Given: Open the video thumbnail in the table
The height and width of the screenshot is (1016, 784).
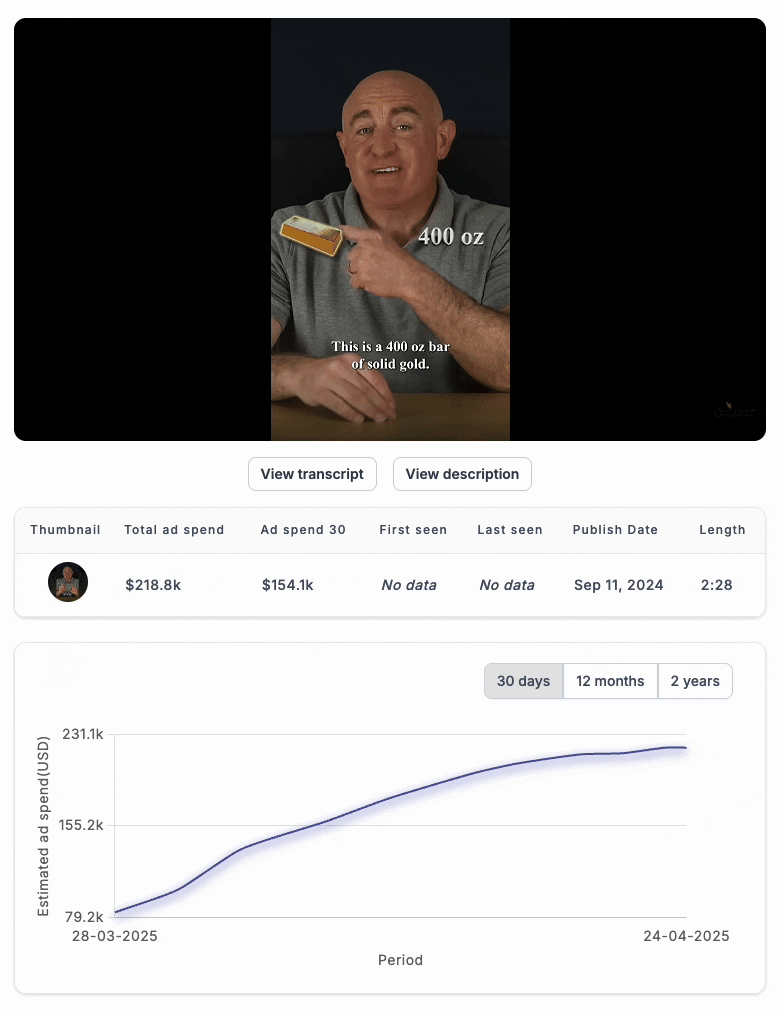Looking at the screenshot, I should tap(68, 582).
